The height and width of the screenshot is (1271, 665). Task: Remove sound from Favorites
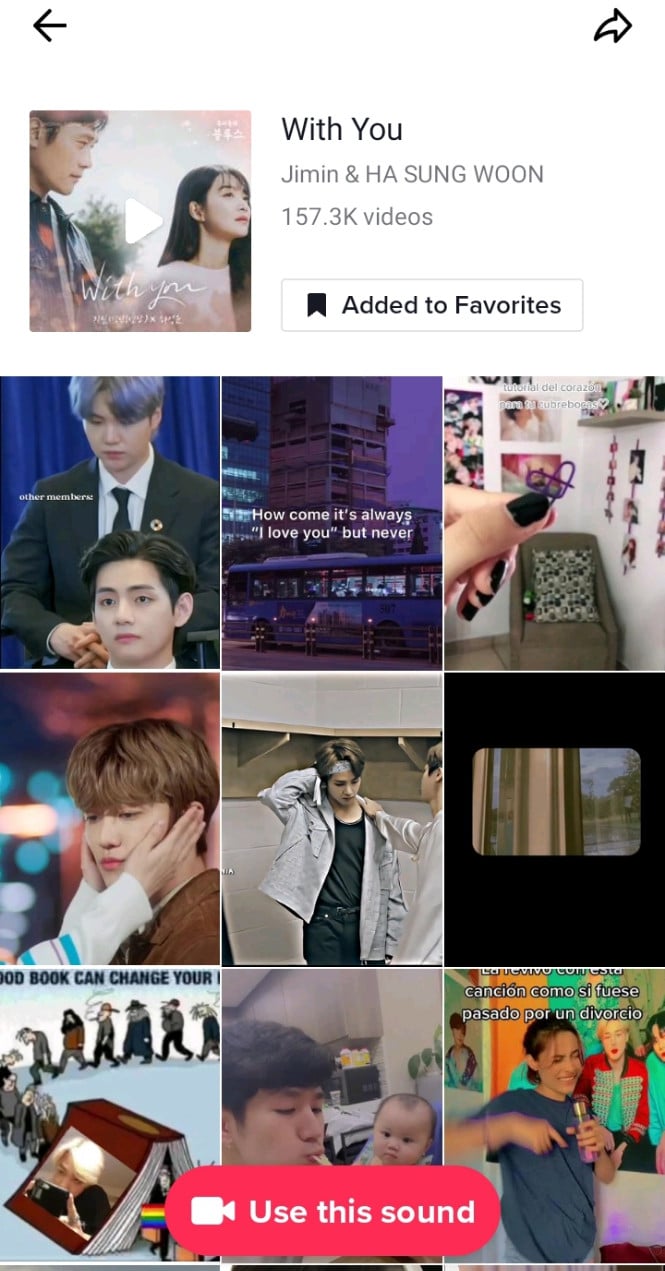pyautogui.click(x=432, y=305)
